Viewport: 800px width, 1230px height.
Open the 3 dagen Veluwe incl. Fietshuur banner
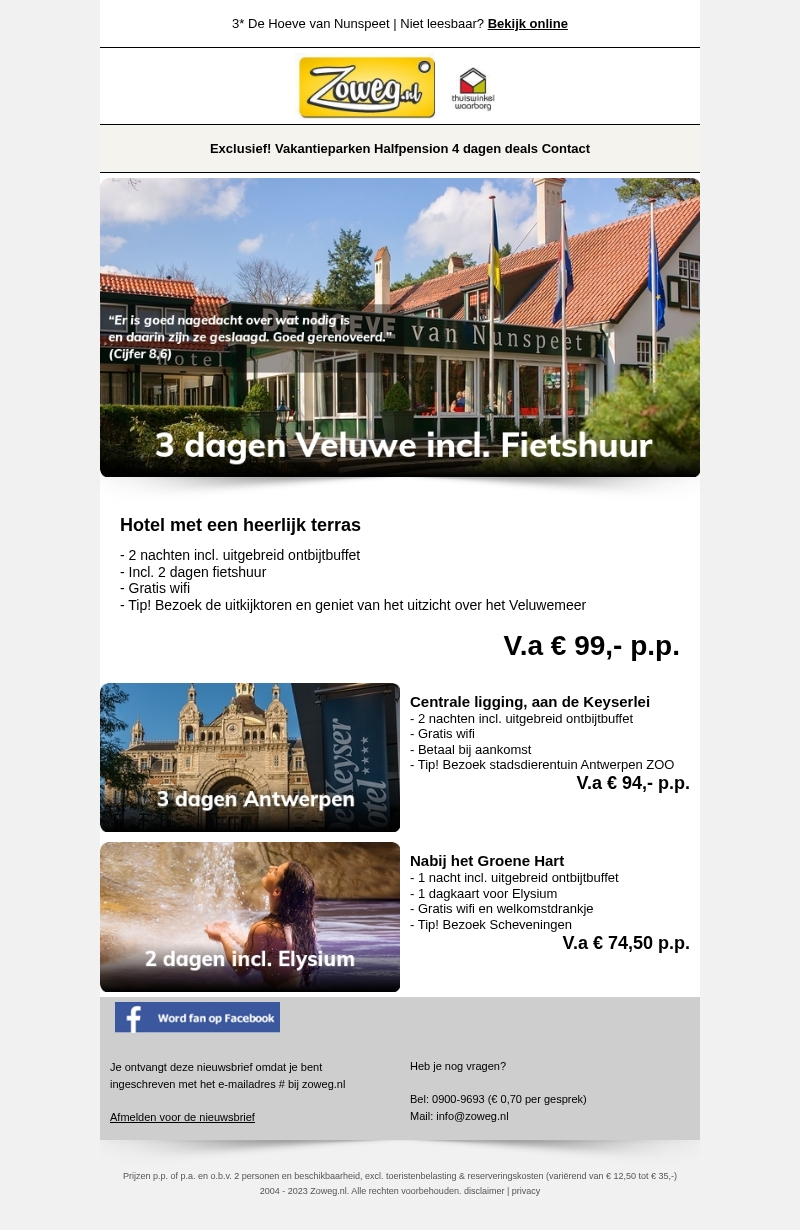tap(400, 328)
